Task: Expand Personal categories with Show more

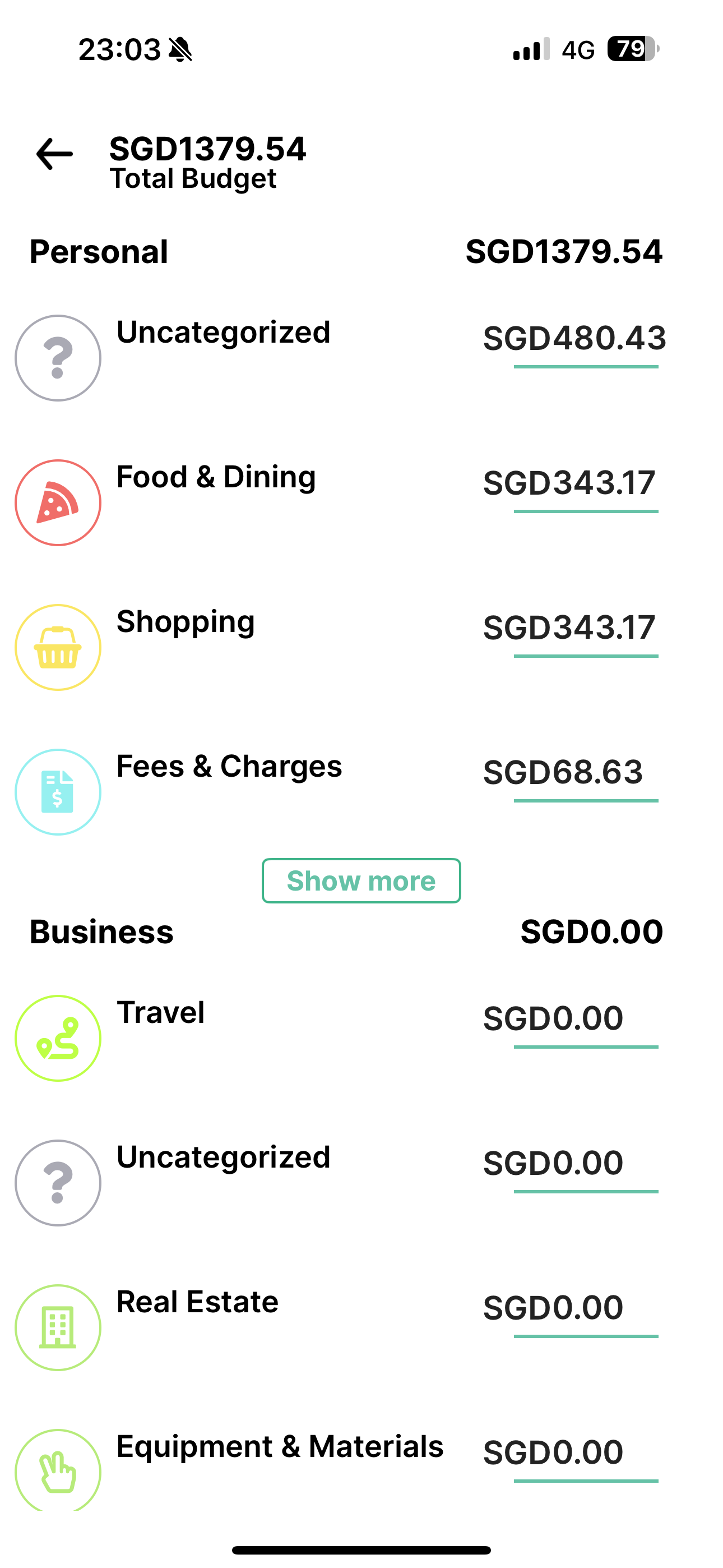Action: coord(361,880)
